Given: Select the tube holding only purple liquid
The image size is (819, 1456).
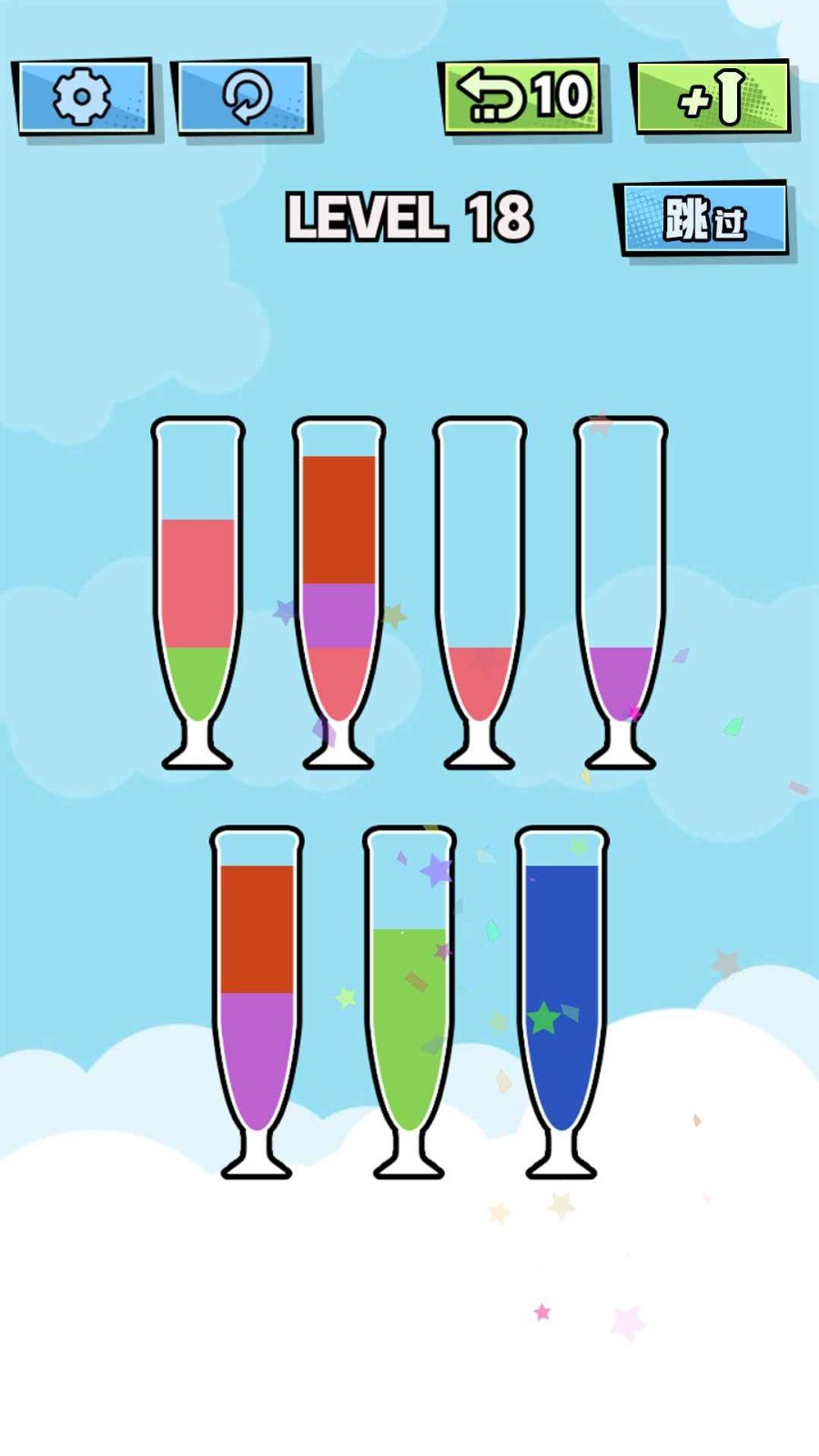Looking at the screenshot, I should point(621,592).
